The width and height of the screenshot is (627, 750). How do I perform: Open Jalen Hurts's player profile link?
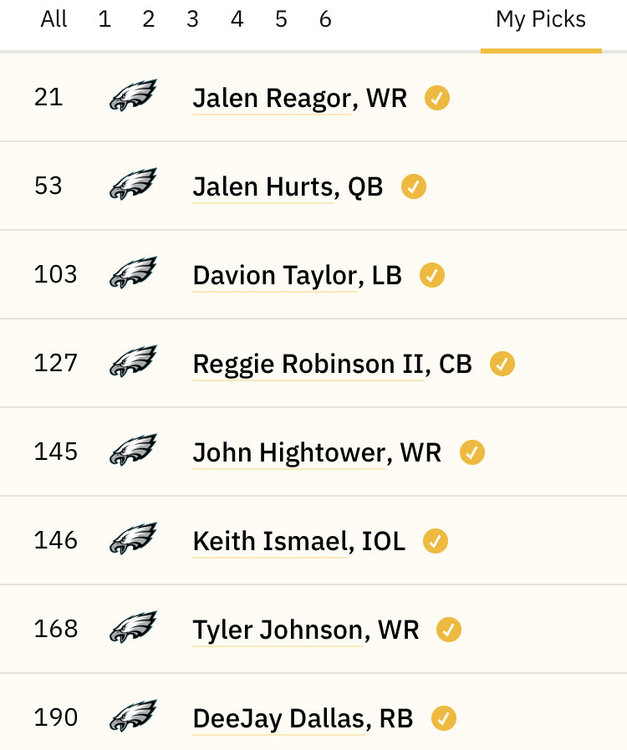tap(264, 187)
